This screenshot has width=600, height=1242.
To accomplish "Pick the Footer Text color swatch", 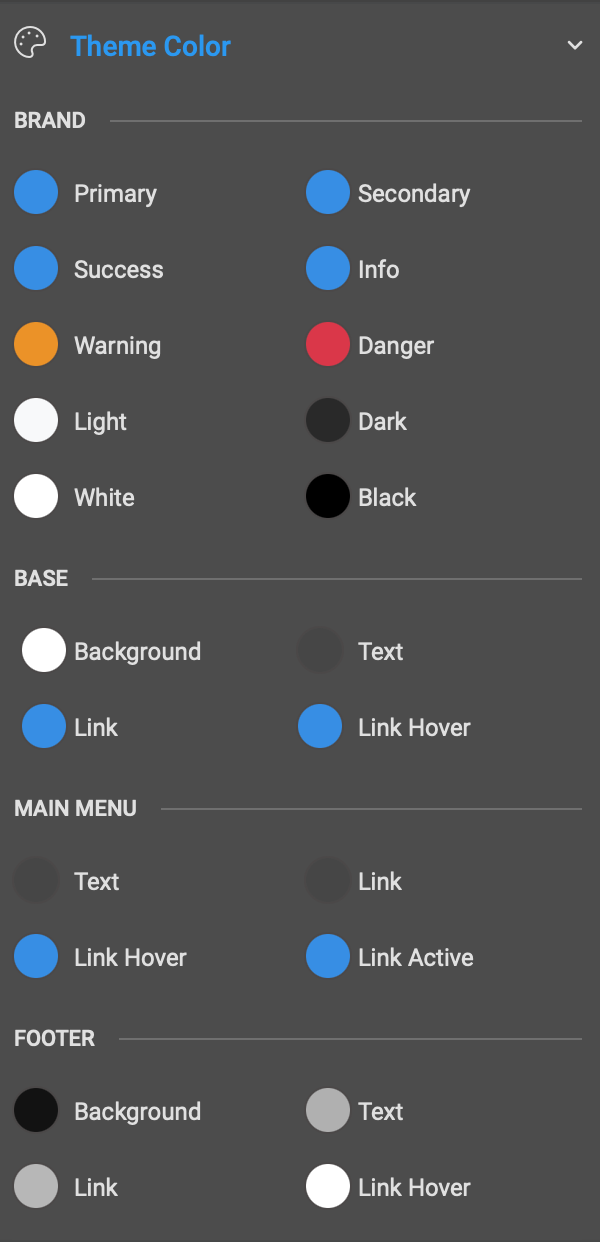I will click(x=327, y=1111).
